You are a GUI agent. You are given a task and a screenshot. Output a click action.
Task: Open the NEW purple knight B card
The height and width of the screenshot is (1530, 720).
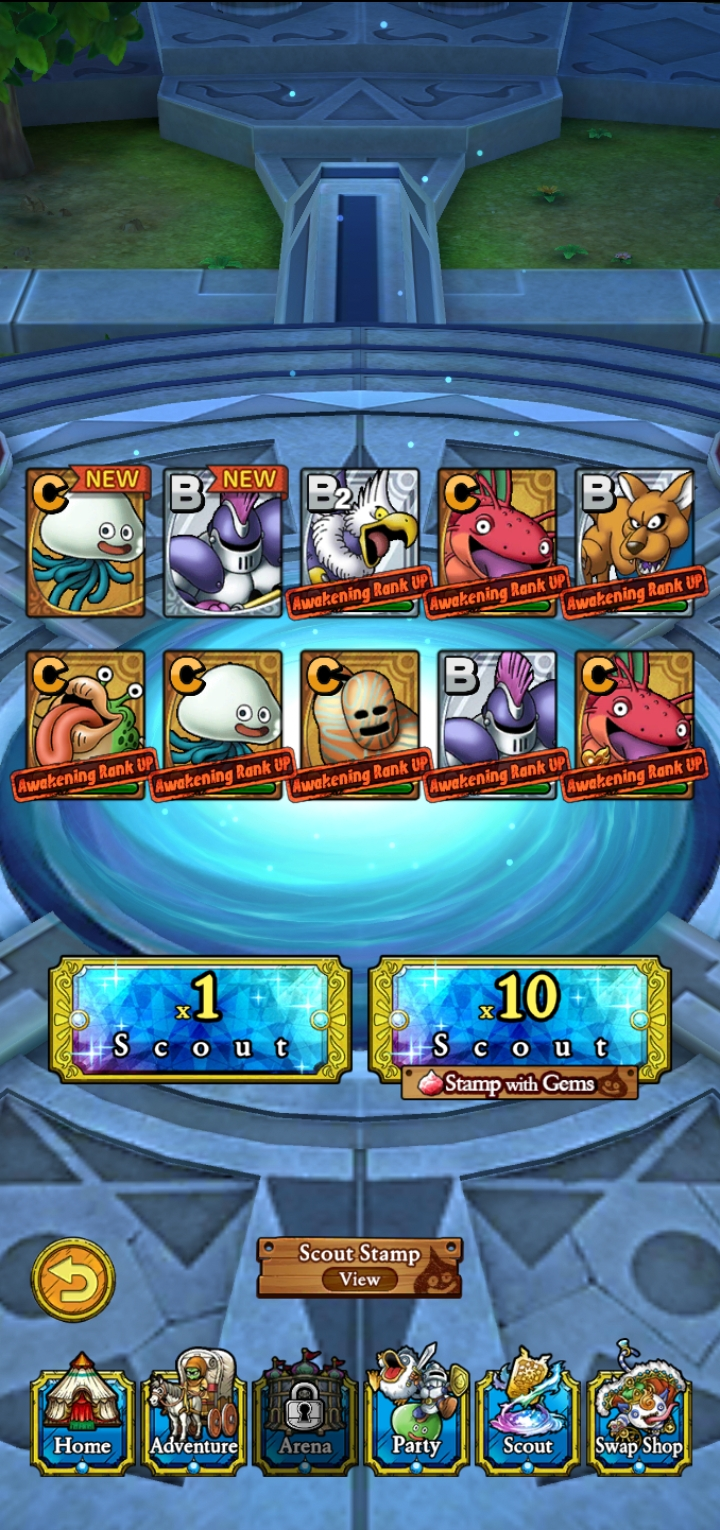(x=223, y=542)
